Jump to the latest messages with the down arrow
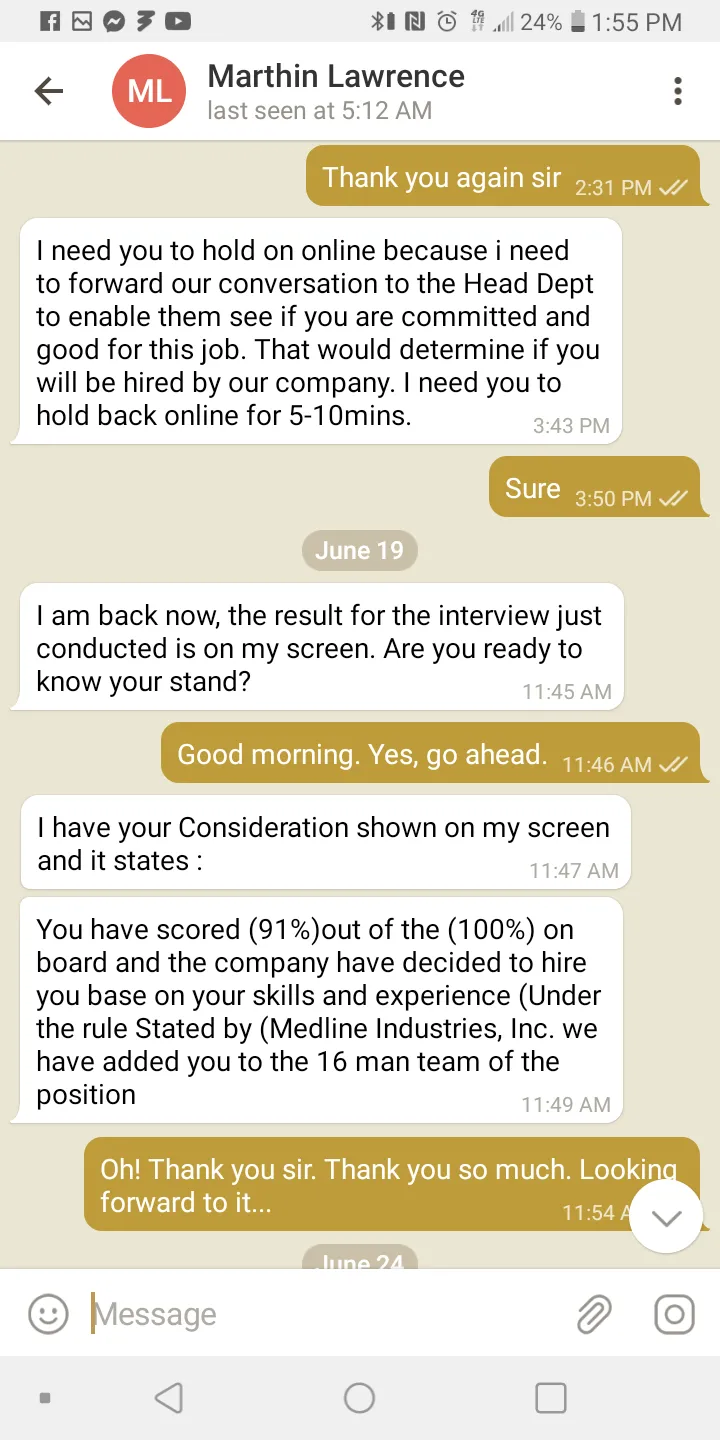 click(x=667, y=1217)
